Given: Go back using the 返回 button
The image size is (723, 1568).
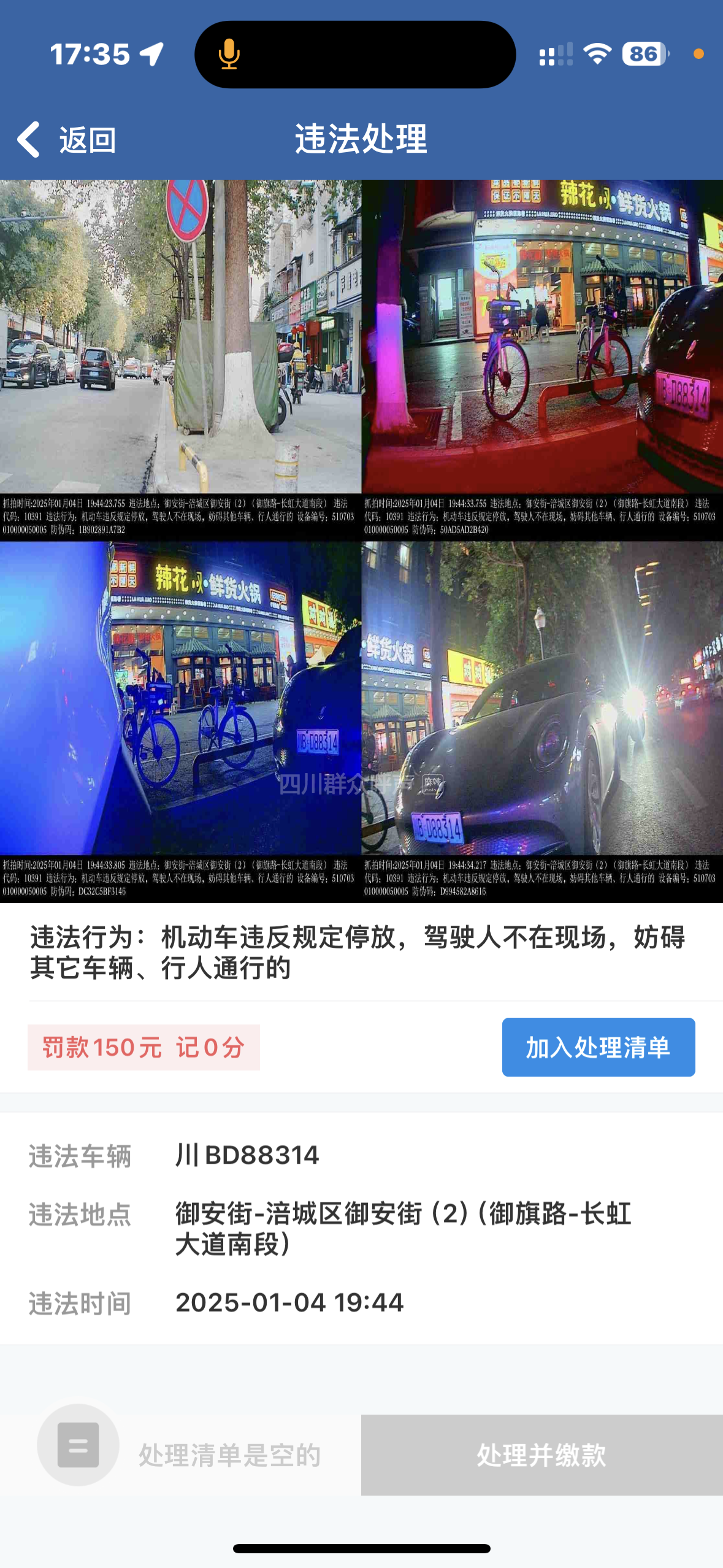Looking at the screenshot, I should click(66, 140).
